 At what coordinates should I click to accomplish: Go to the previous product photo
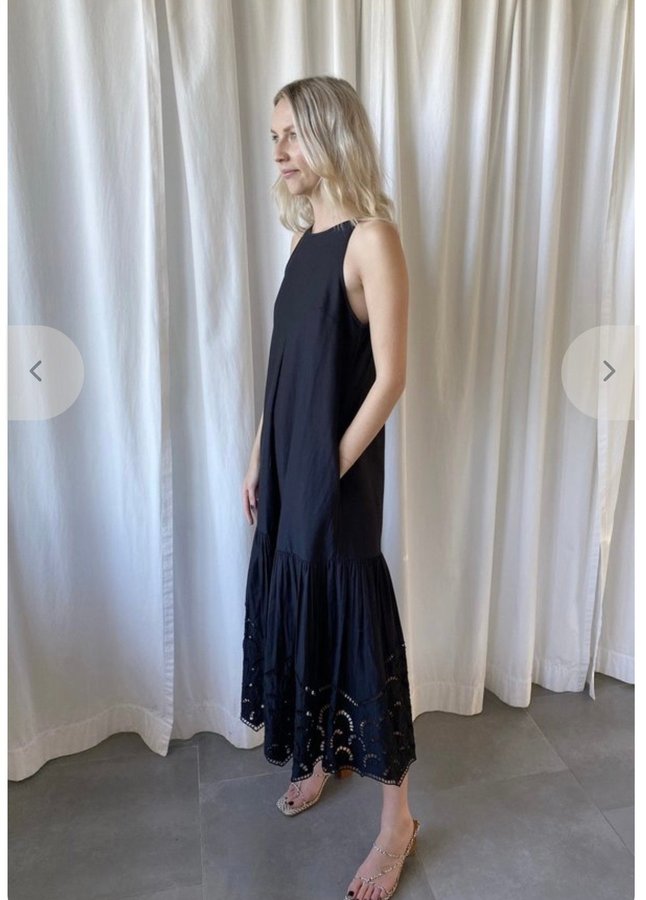37,371
